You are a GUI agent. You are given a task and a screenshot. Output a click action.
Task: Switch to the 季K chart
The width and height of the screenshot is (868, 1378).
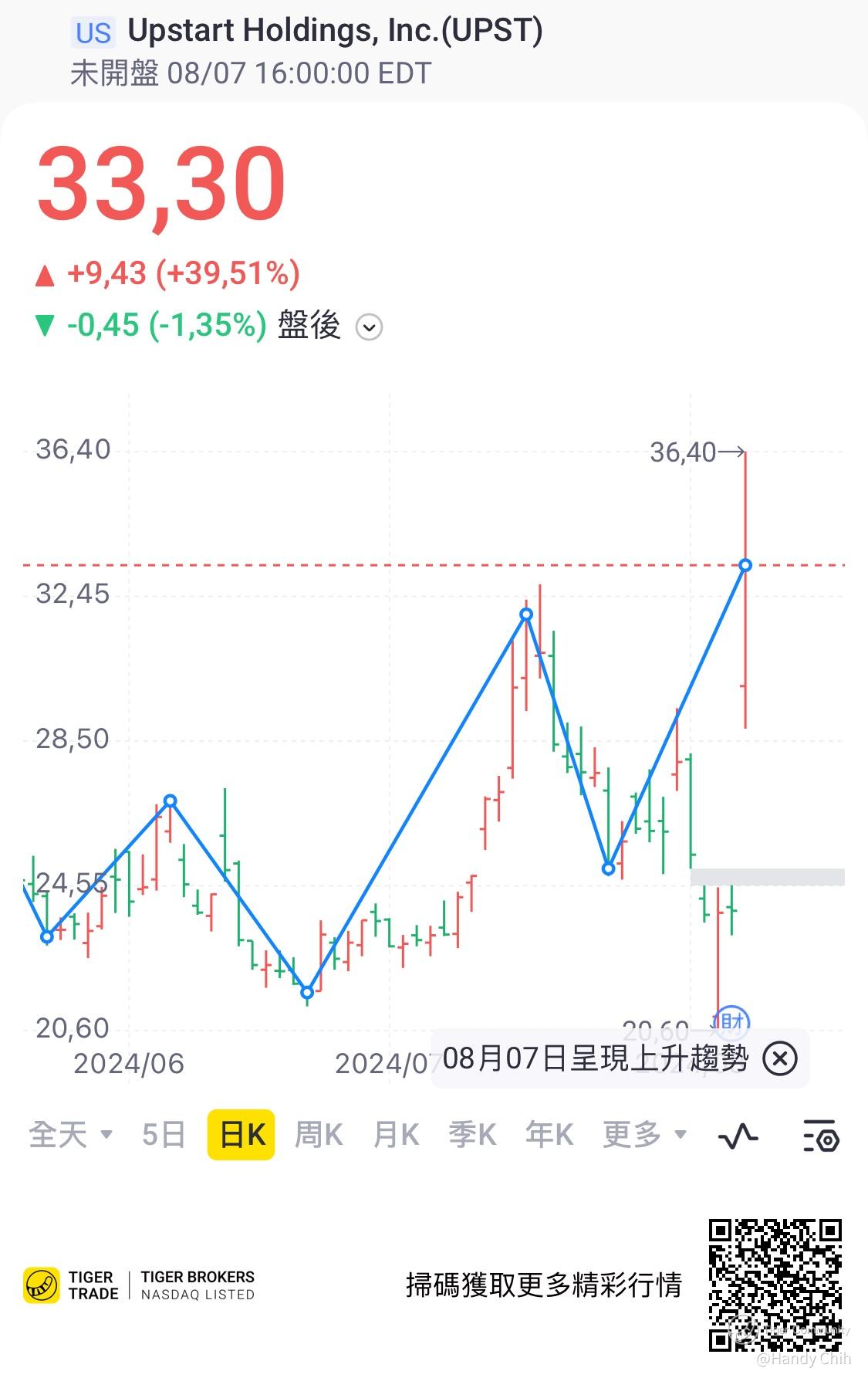point(472,1135)
